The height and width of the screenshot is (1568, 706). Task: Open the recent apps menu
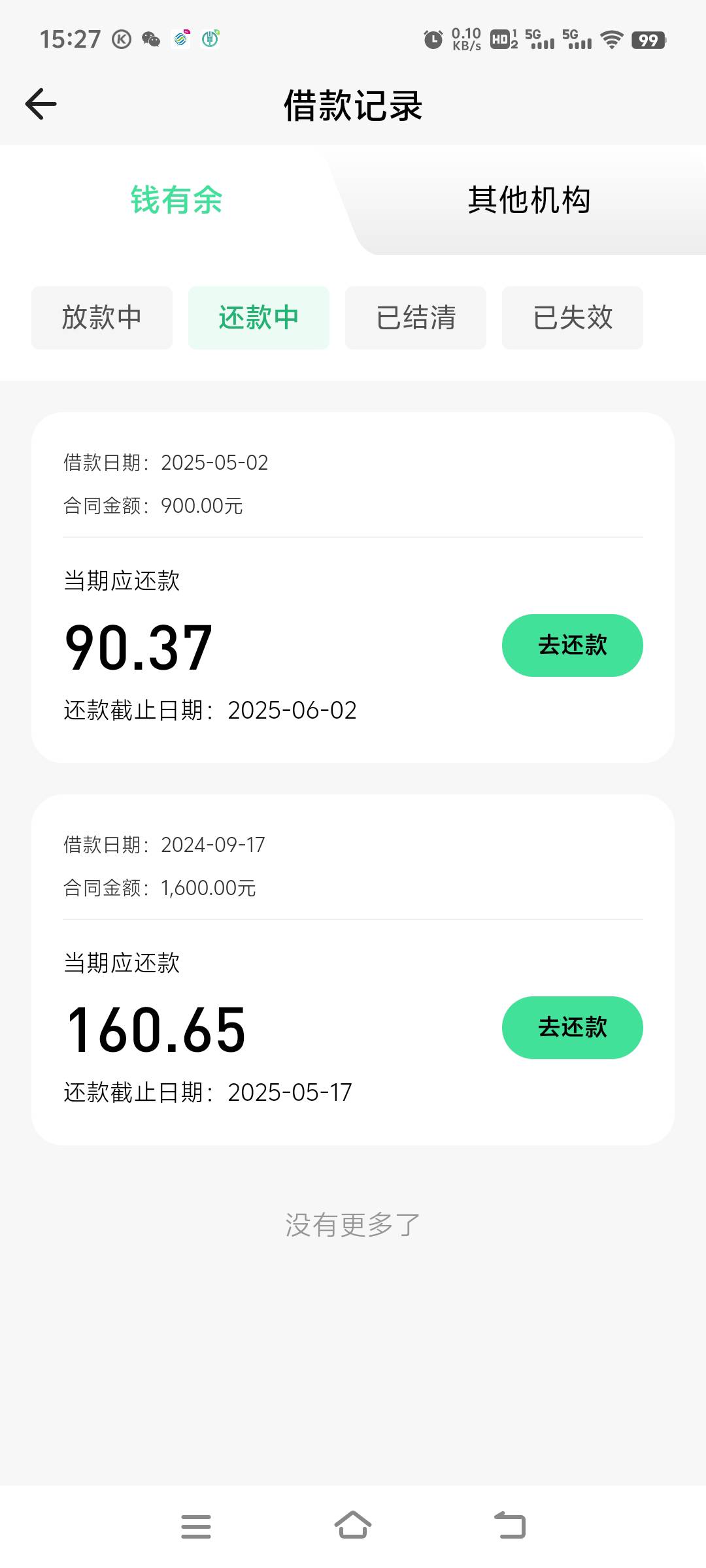[196, 1526]
